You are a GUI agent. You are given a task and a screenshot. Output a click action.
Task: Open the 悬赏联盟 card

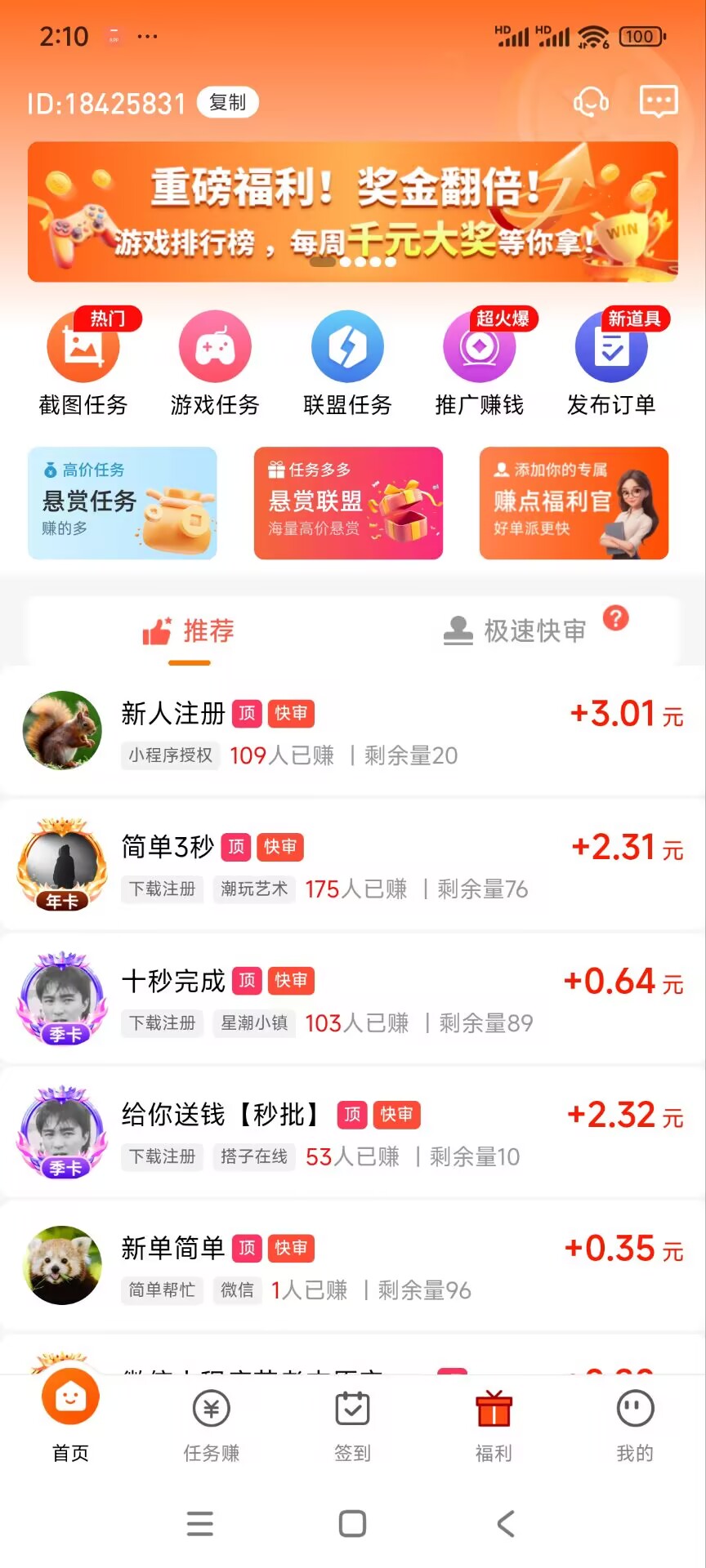349,504
